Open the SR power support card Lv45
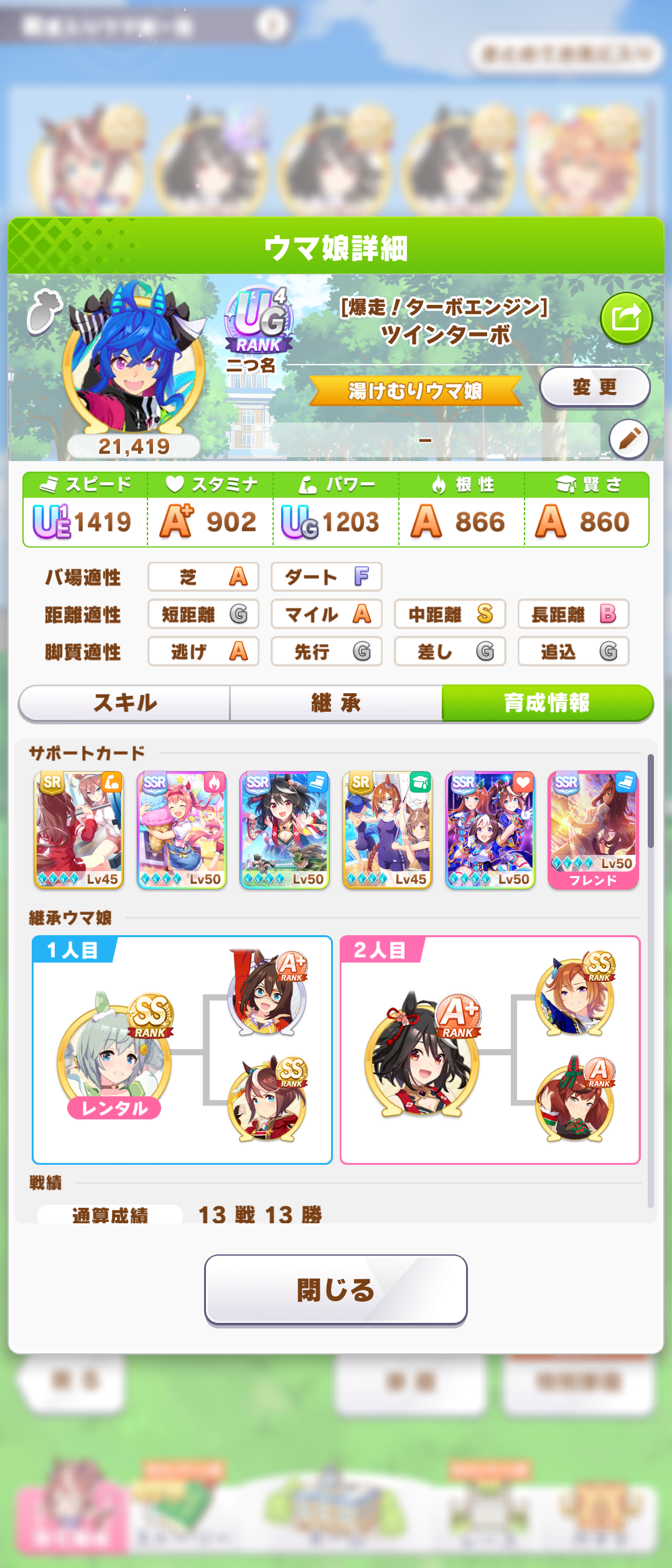This screenshot has width=672, height=1568. coord(79,829)
